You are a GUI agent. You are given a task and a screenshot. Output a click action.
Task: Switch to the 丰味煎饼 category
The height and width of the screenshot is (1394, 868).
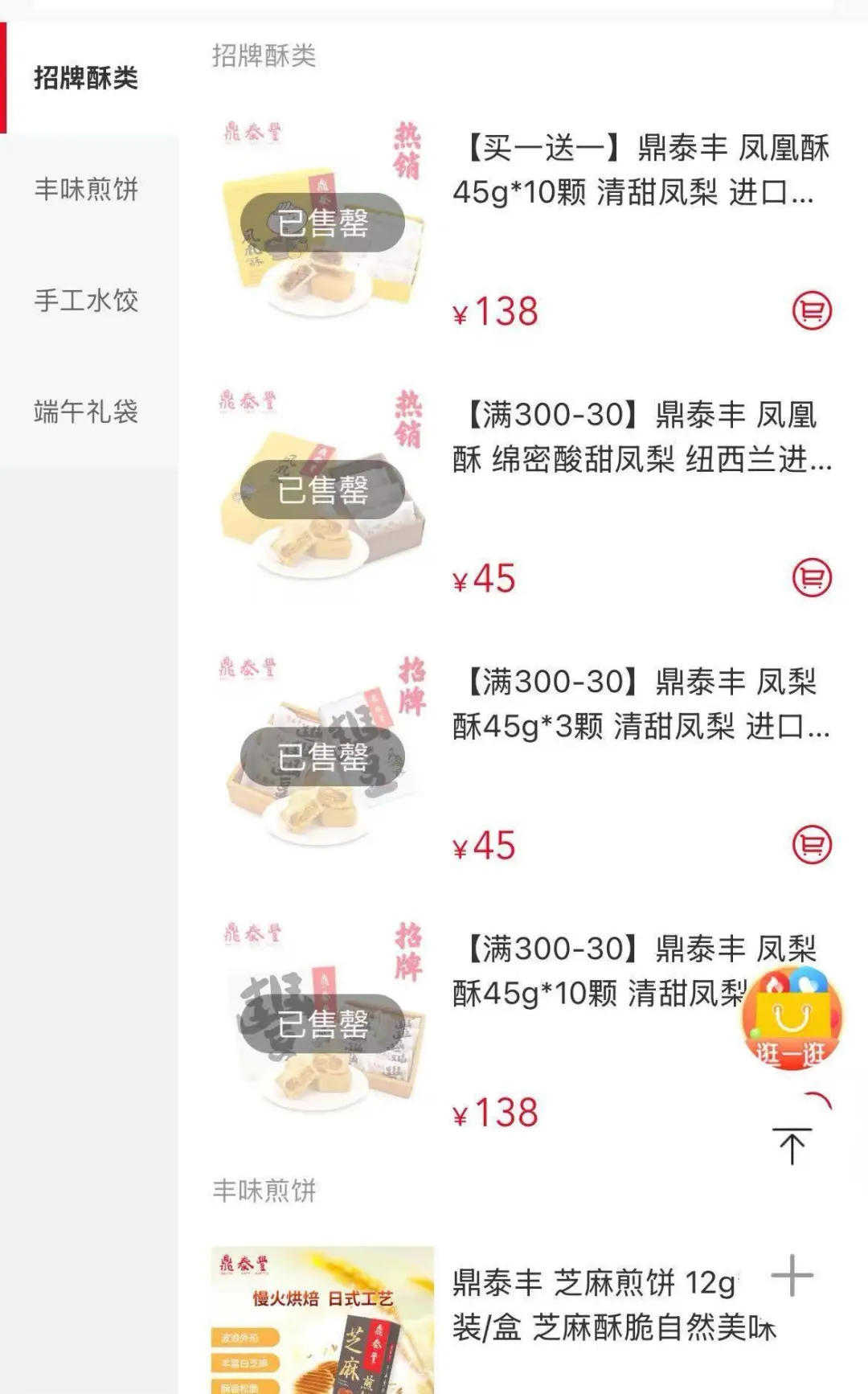(x=86, y=190)
